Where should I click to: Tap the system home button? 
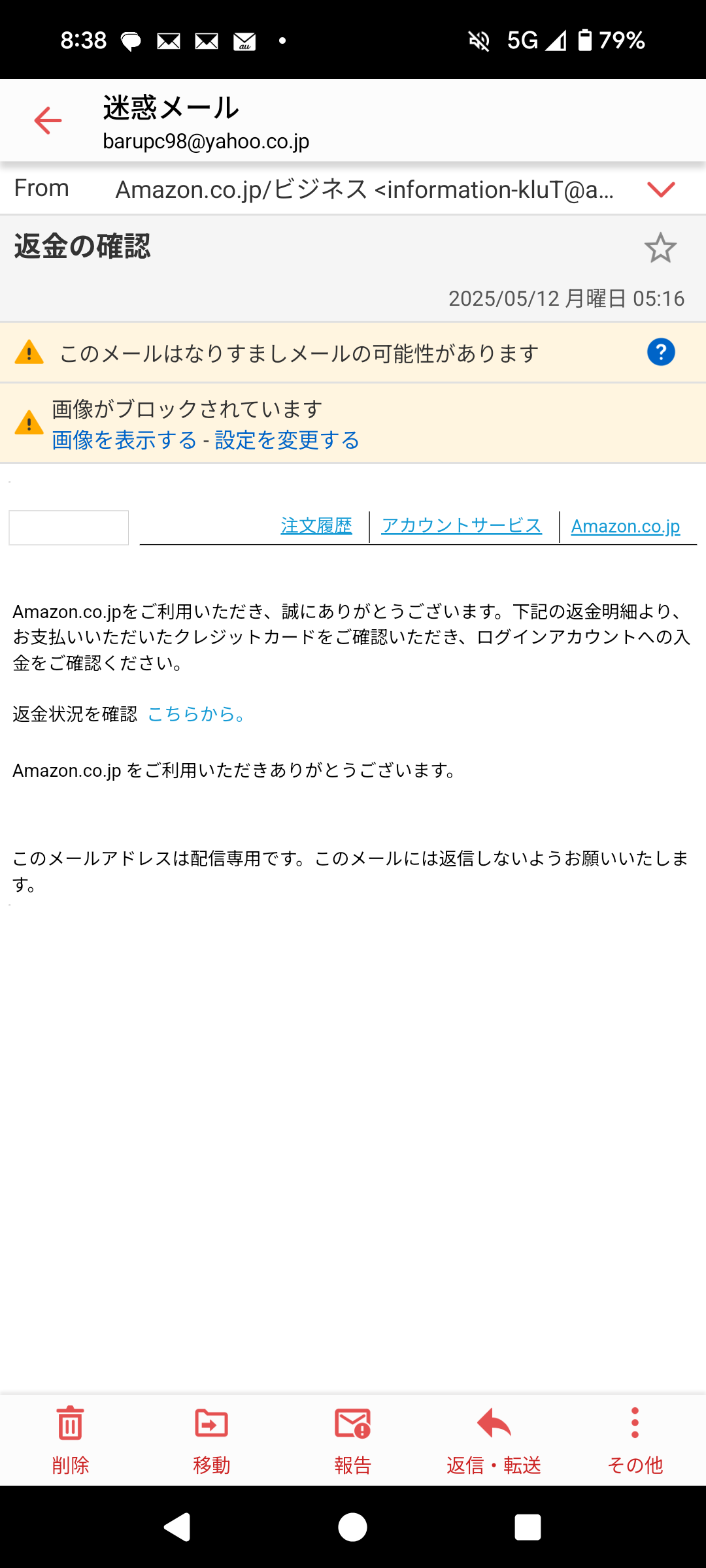tap(352, 1527)
